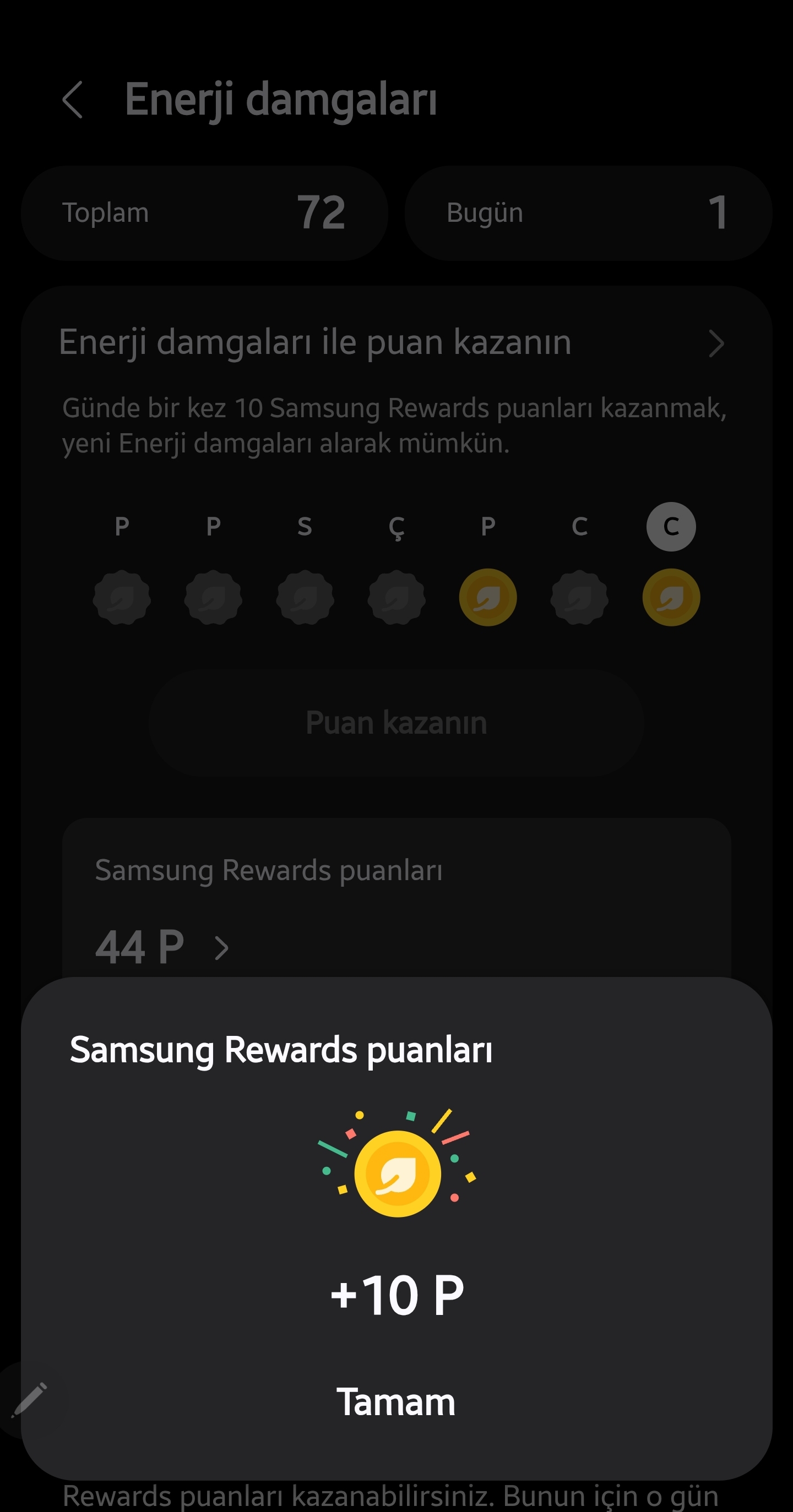Open the 44 P Samsung Rewards points
This screenshot has width=793, height=1512.
162,947
